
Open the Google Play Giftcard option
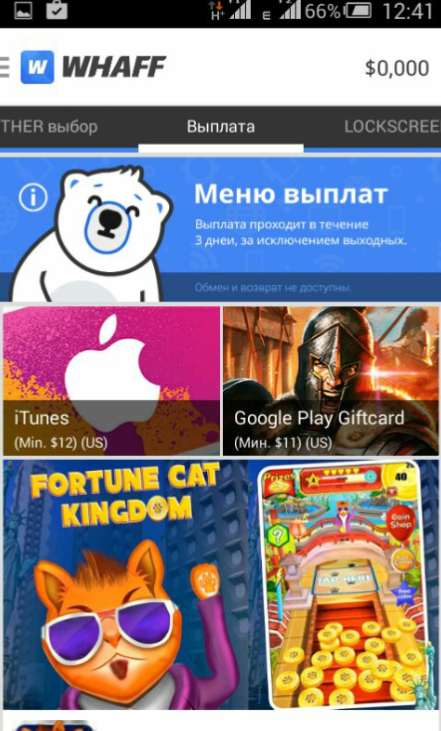point(331,381)
